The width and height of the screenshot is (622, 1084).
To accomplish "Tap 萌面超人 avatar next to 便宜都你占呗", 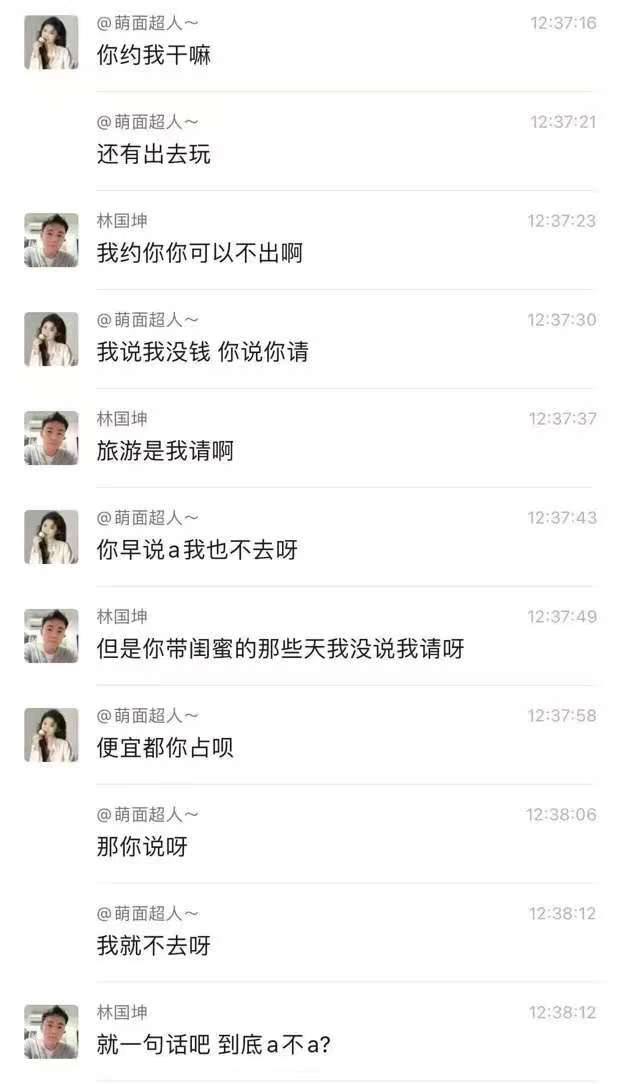I will coord(51,735).
